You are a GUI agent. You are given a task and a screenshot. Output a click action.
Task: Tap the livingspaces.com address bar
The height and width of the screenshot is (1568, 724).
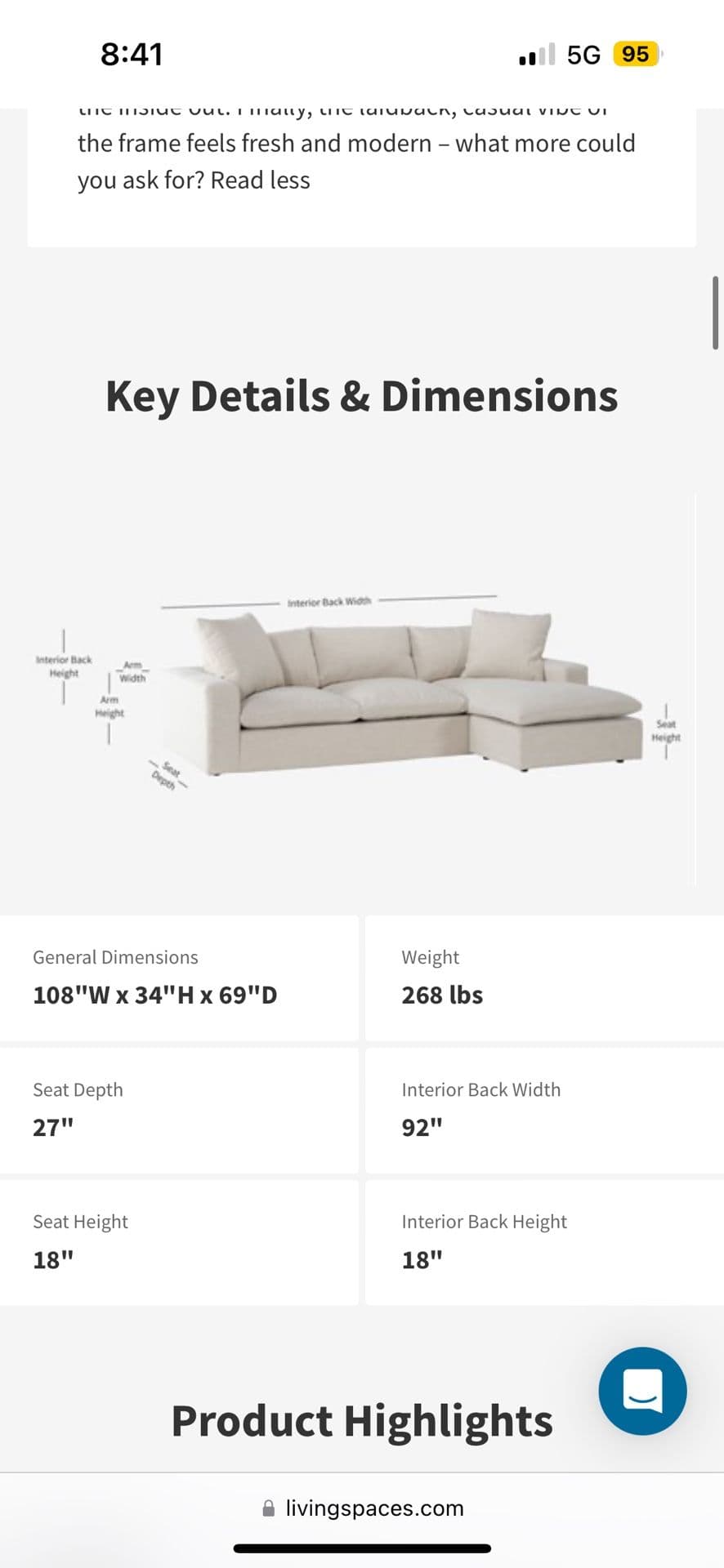362,1508
